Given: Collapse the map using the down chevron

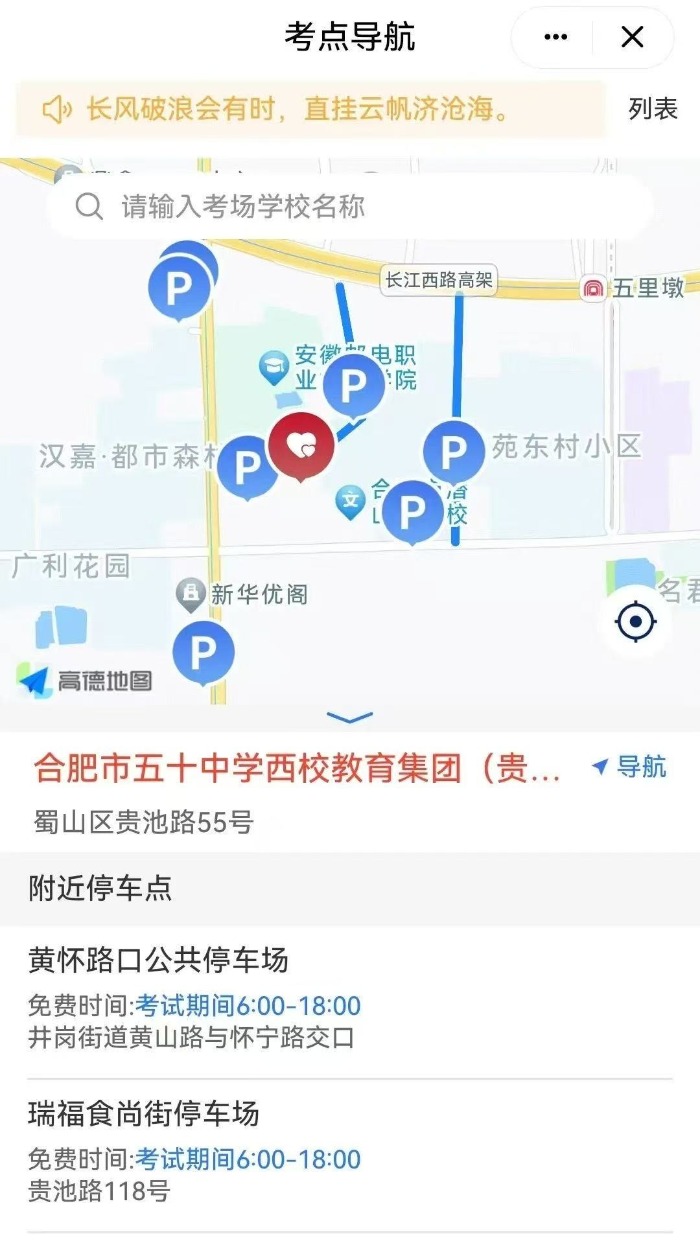Looking at the screenshot, I should (350, 717).
